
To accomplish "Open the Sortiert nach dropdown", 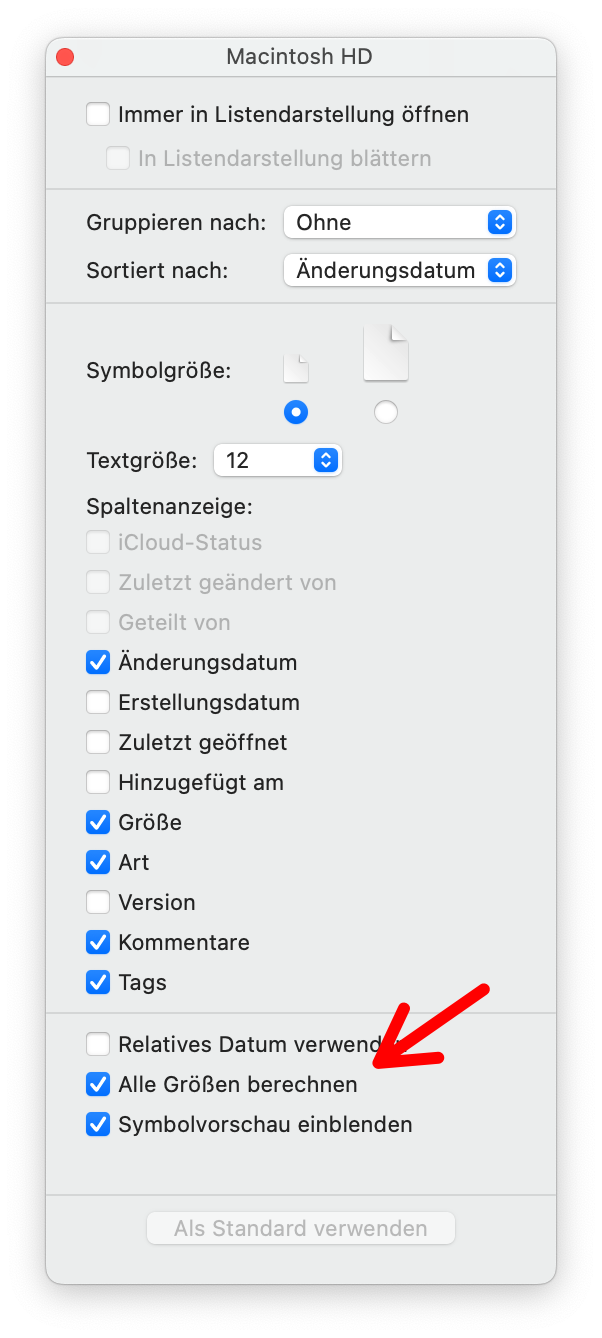I will [400, 270].
